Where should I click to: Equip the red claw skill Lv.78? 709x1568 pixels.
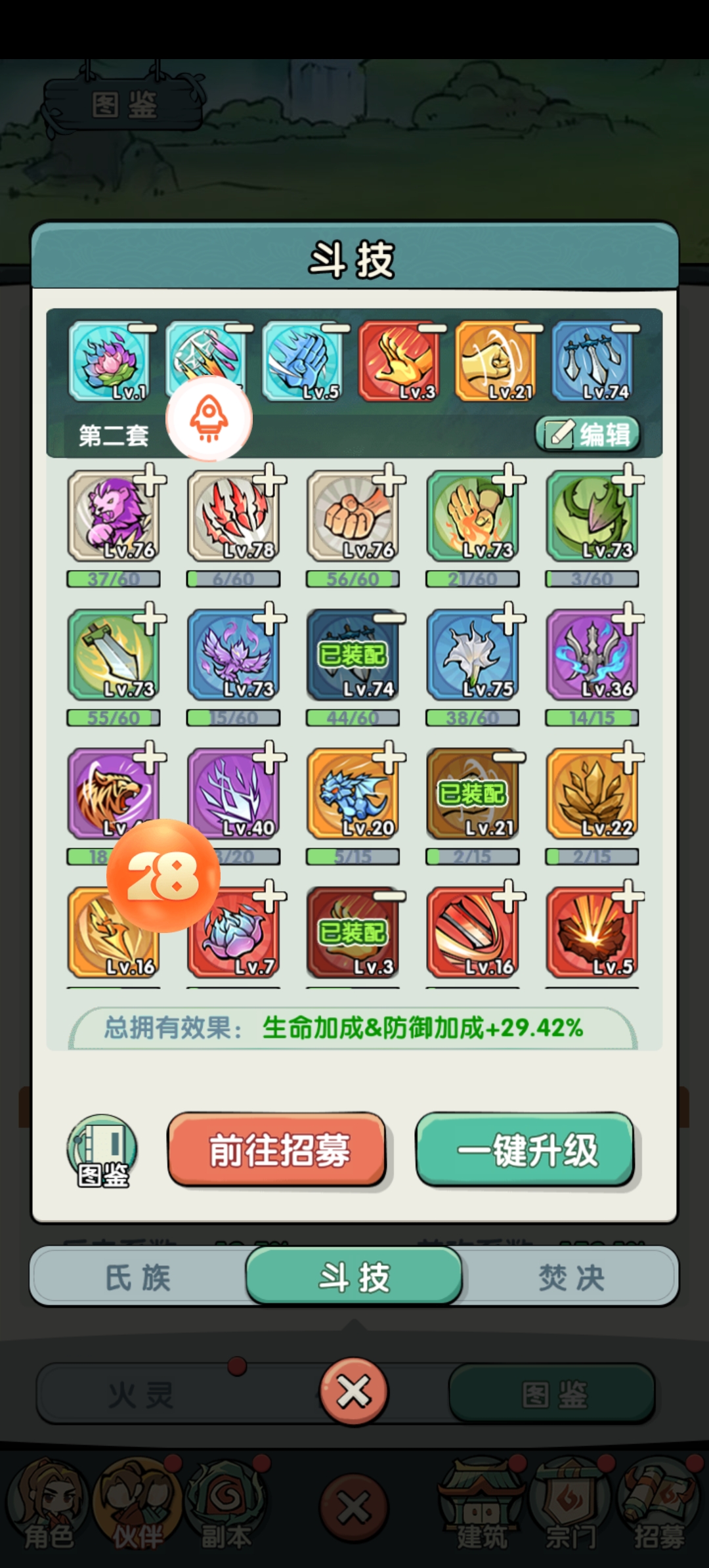(x=270, y=481)
